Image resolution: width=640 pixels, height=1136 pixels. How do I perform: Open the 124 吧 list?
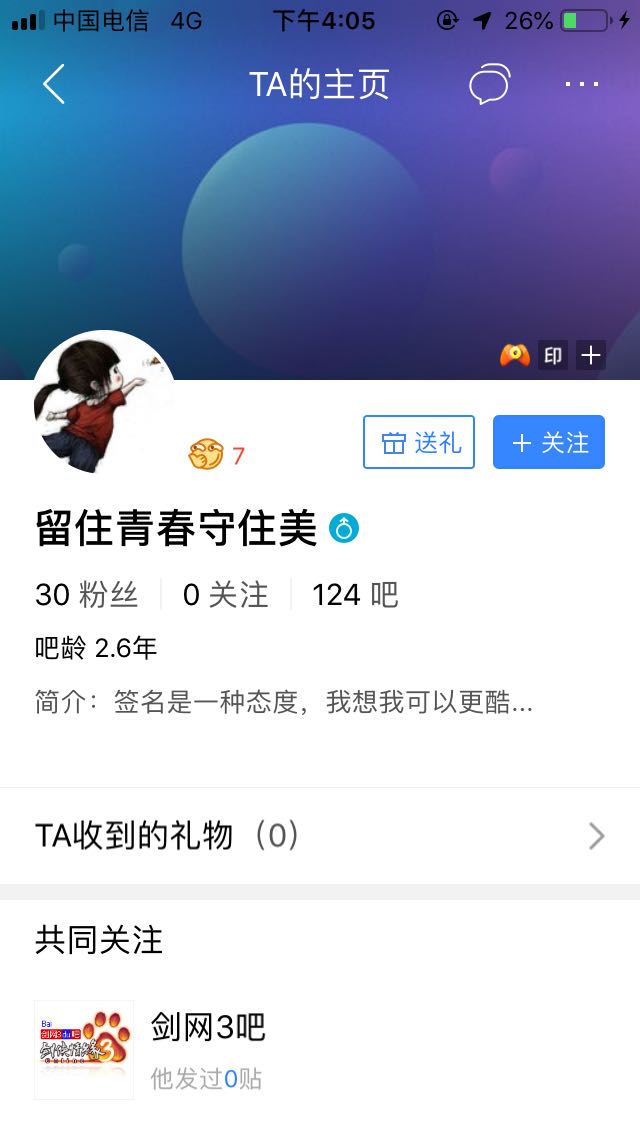tap(355, 595)
